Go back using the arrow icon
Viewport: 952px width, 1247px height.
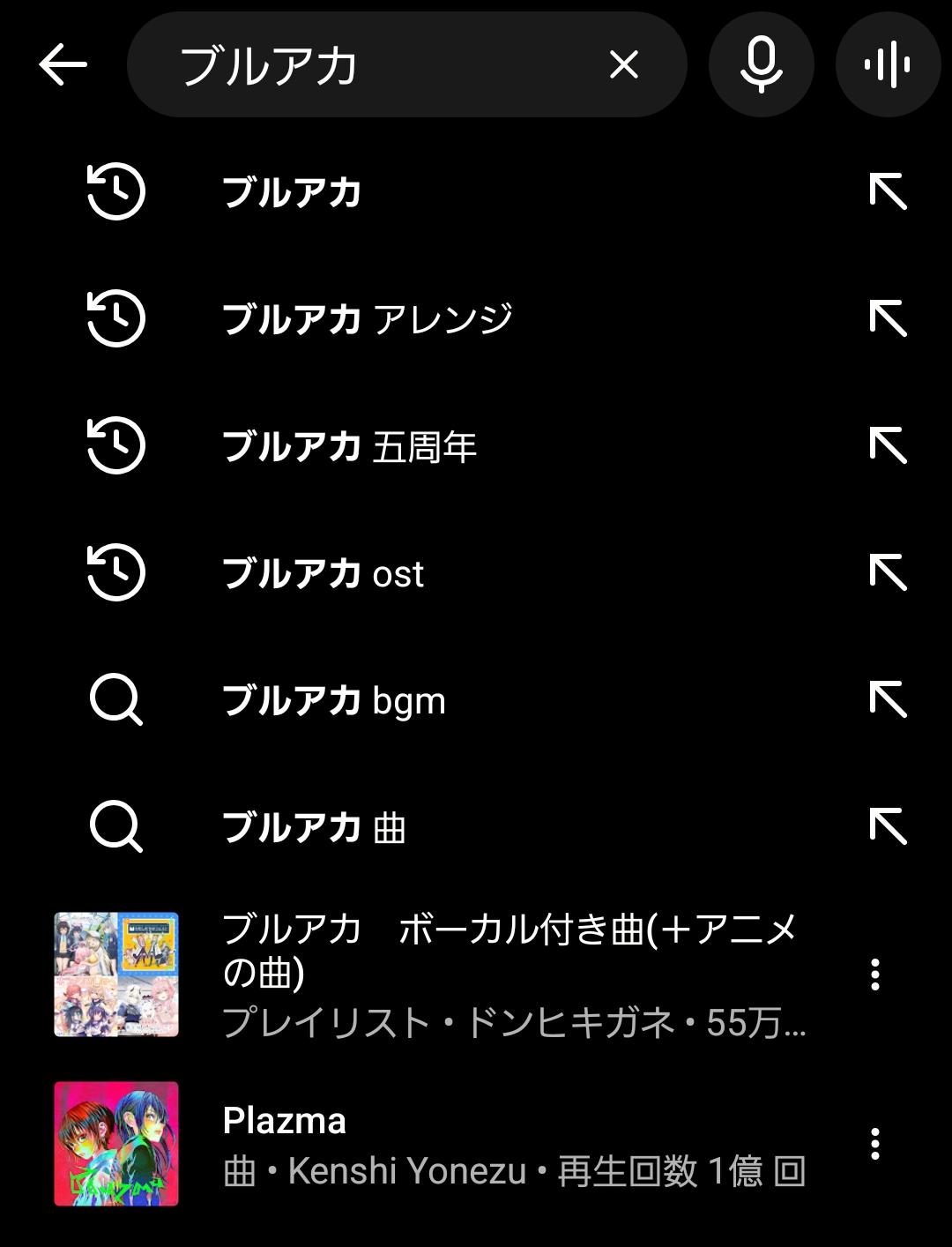coord(63,64)
